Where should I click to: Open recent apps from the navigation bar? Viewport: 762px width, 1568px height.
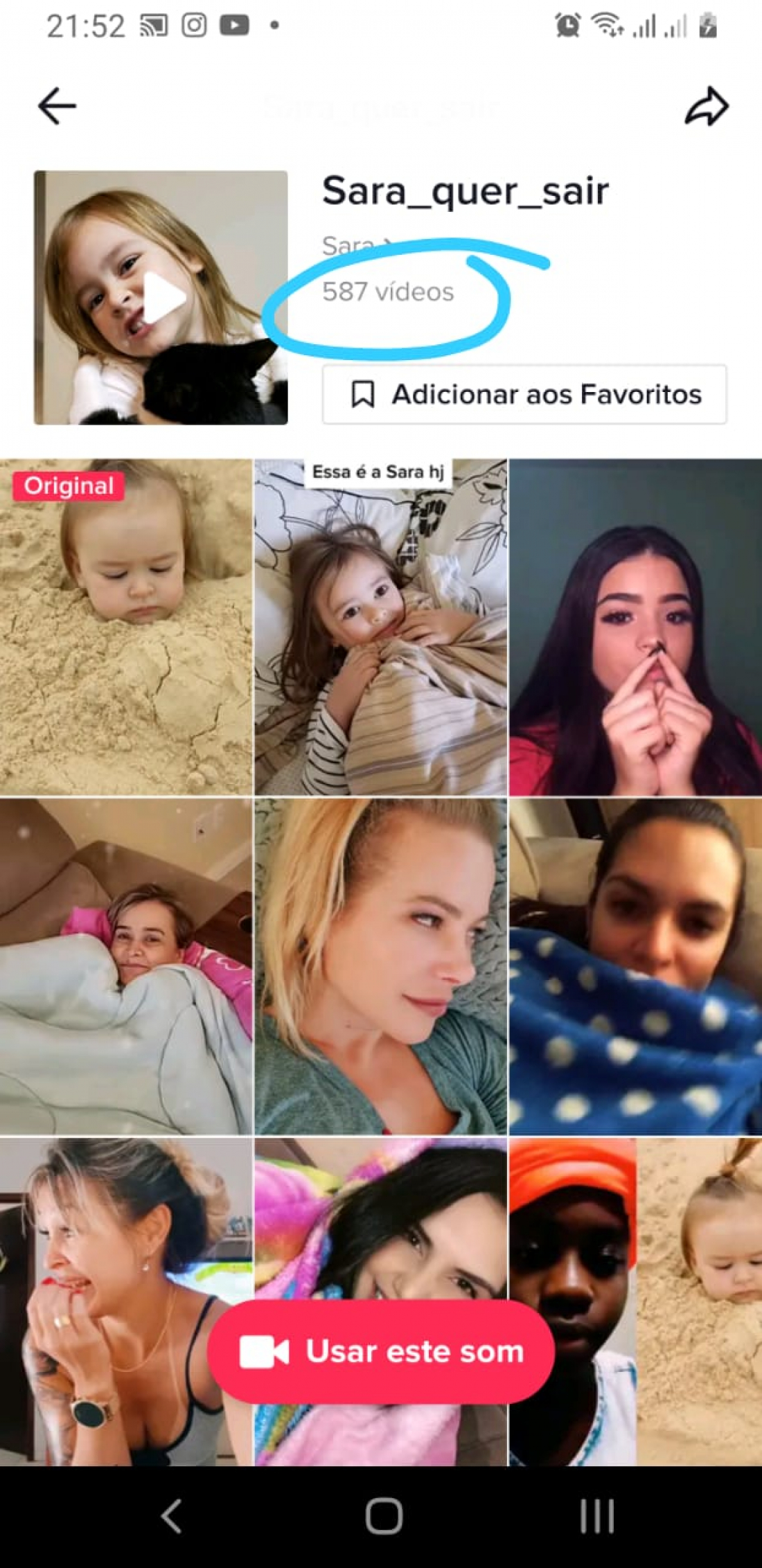[597, 1516]
